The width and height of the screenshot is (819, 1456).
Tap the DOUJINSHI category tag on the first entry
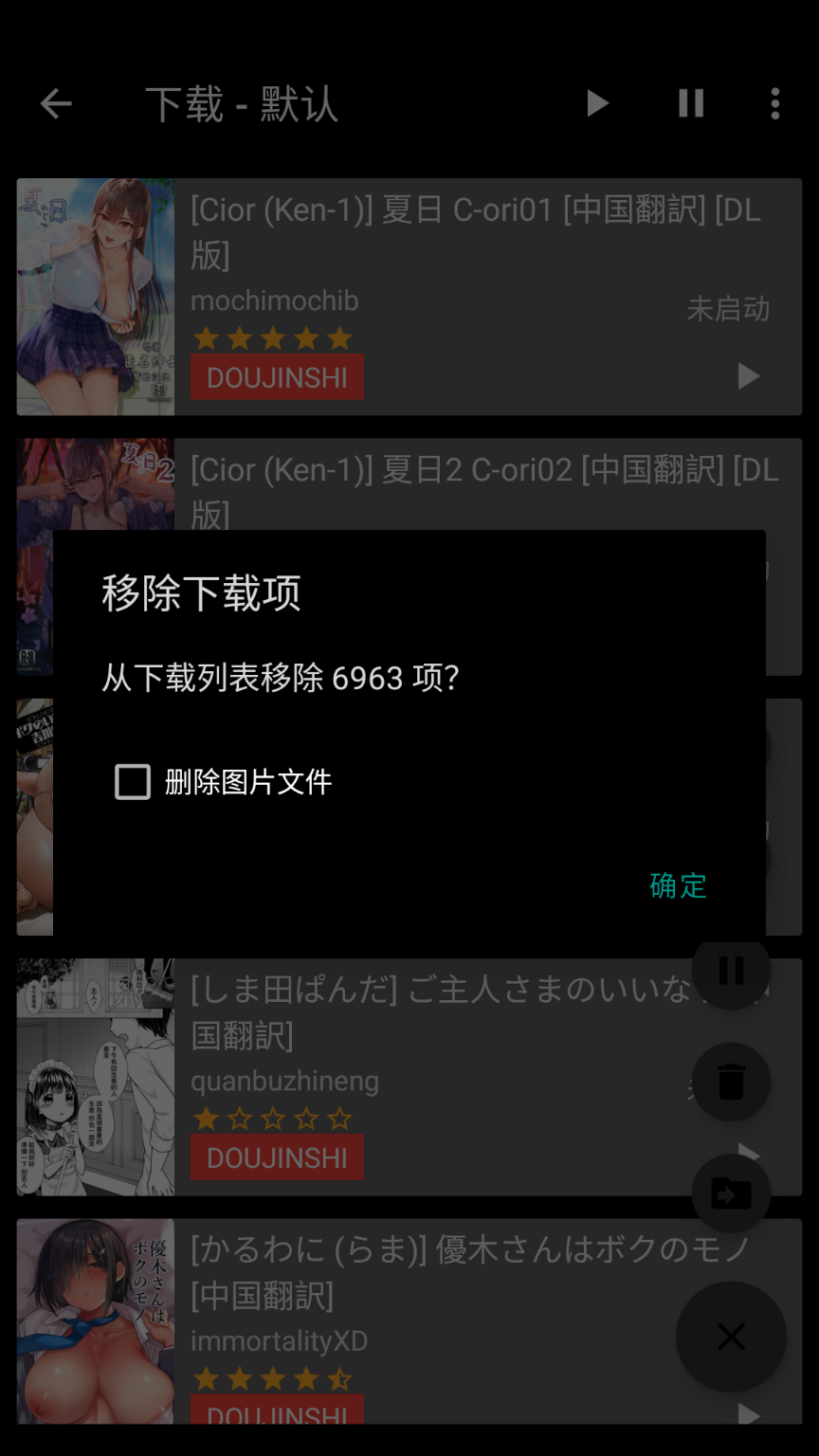(x=277, y=376)
